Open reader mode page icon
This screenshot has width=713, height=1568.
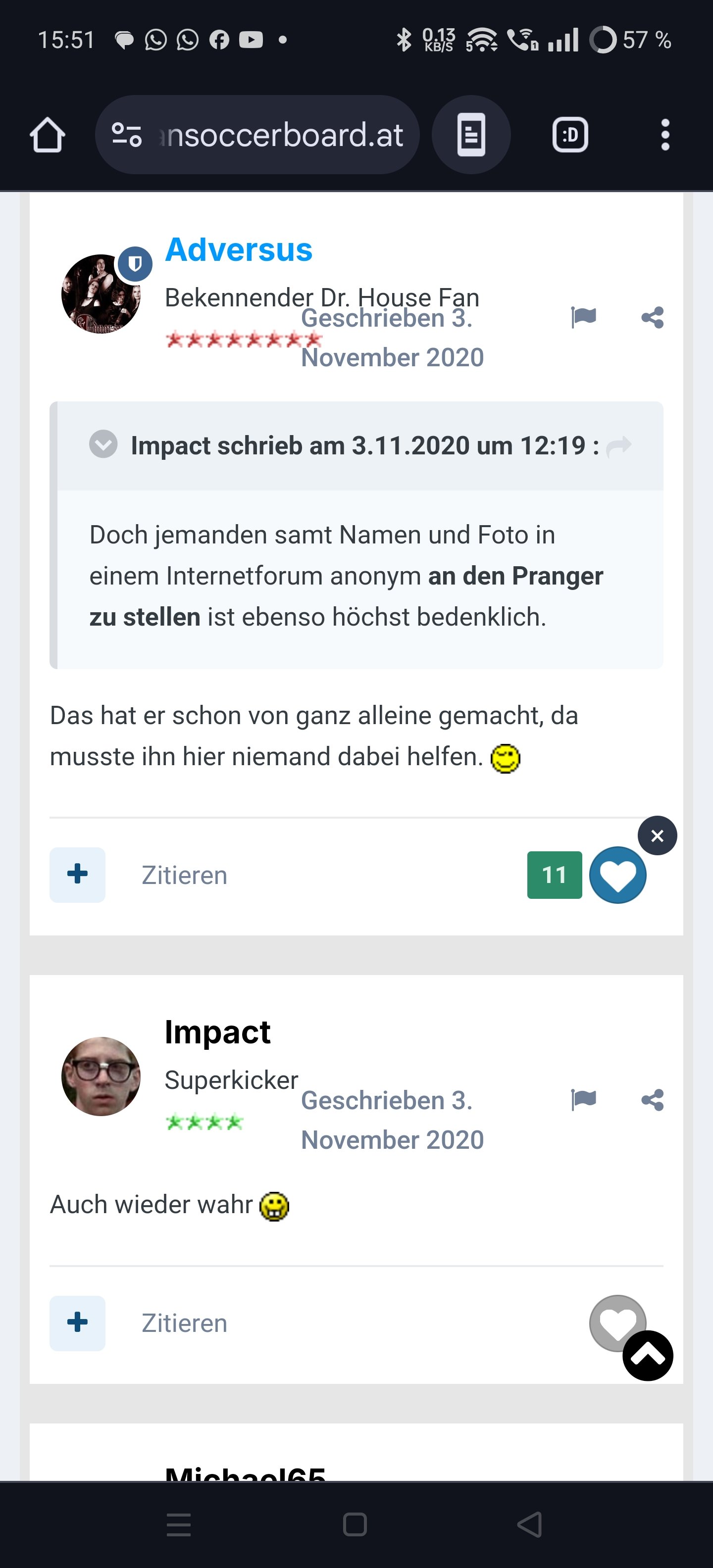(471, 135)
